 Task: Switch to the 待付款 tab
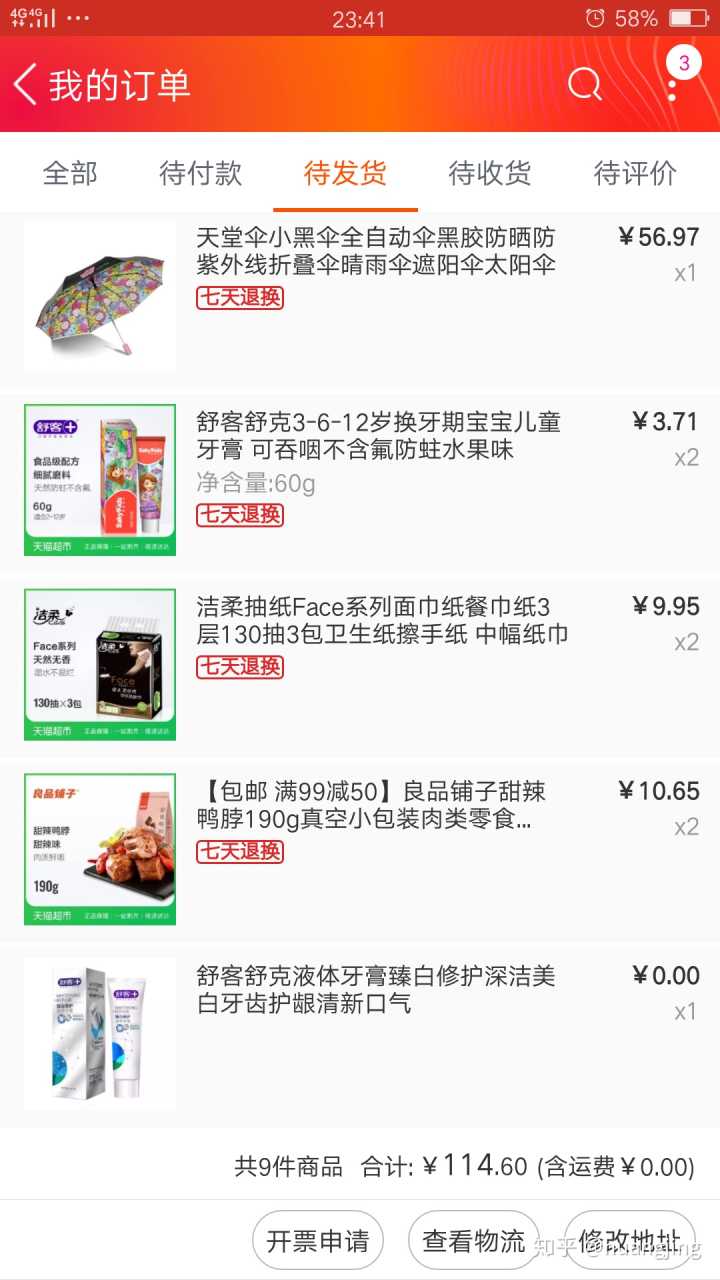point(201,173)
